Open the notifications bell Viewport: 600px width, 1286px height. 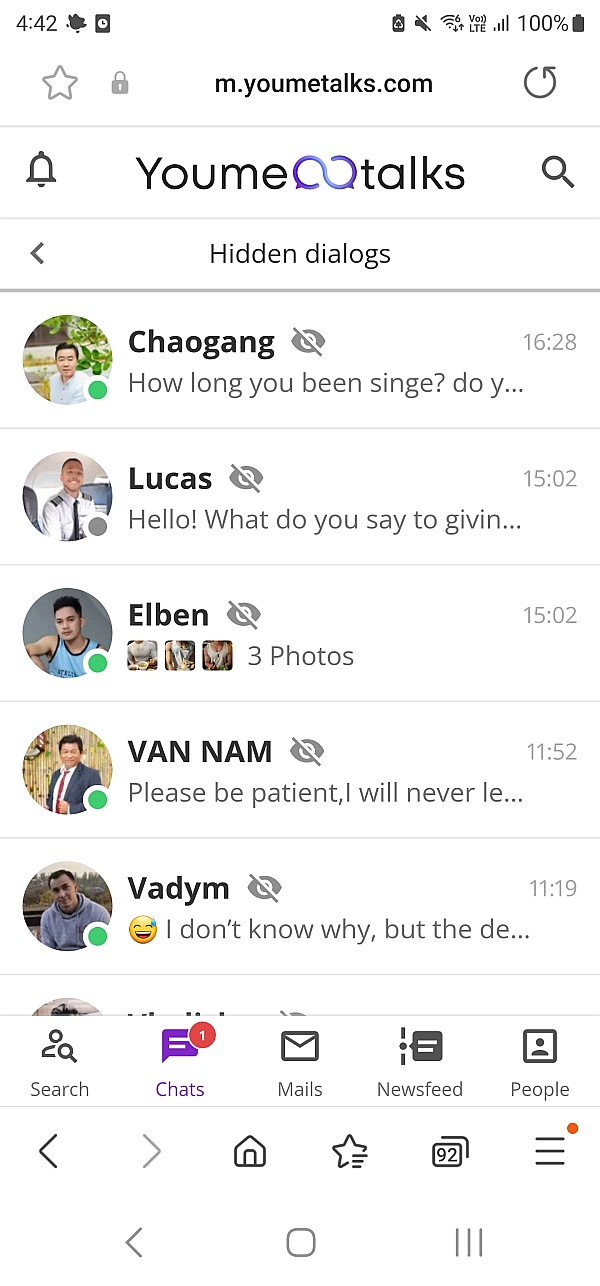point(41,172)
